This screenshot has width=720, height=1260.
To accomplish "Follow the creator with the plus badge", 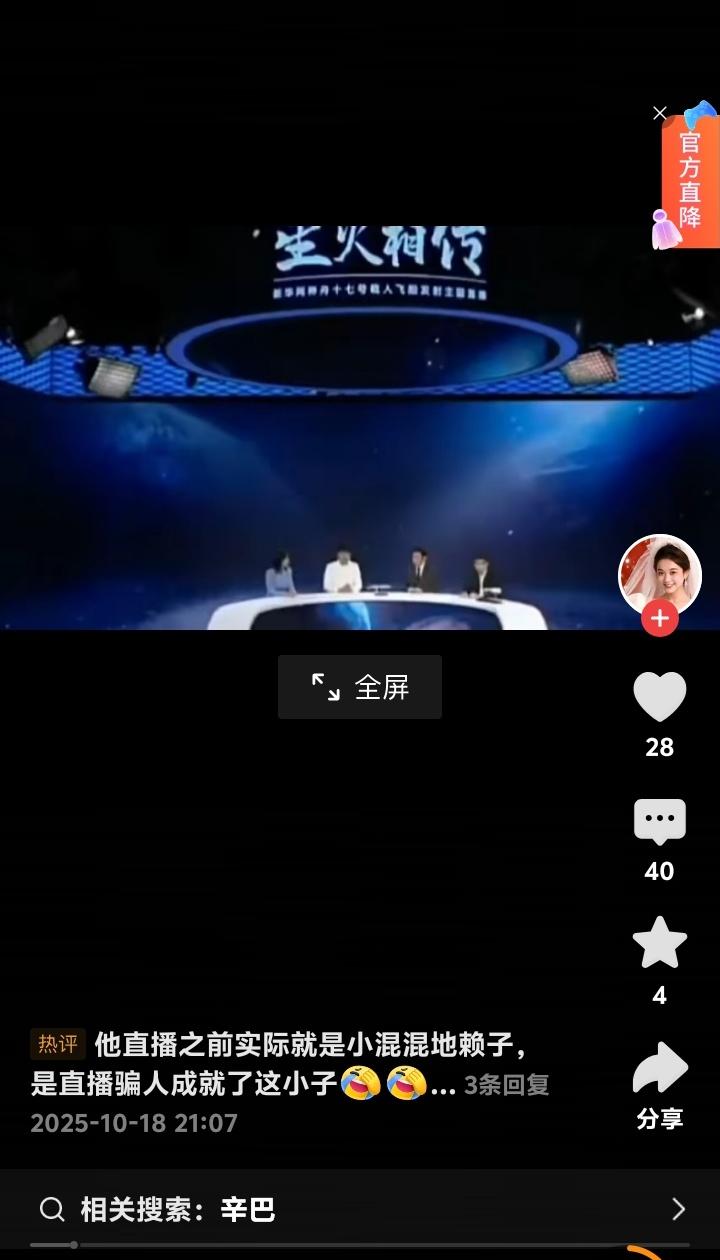I will 659,619.
